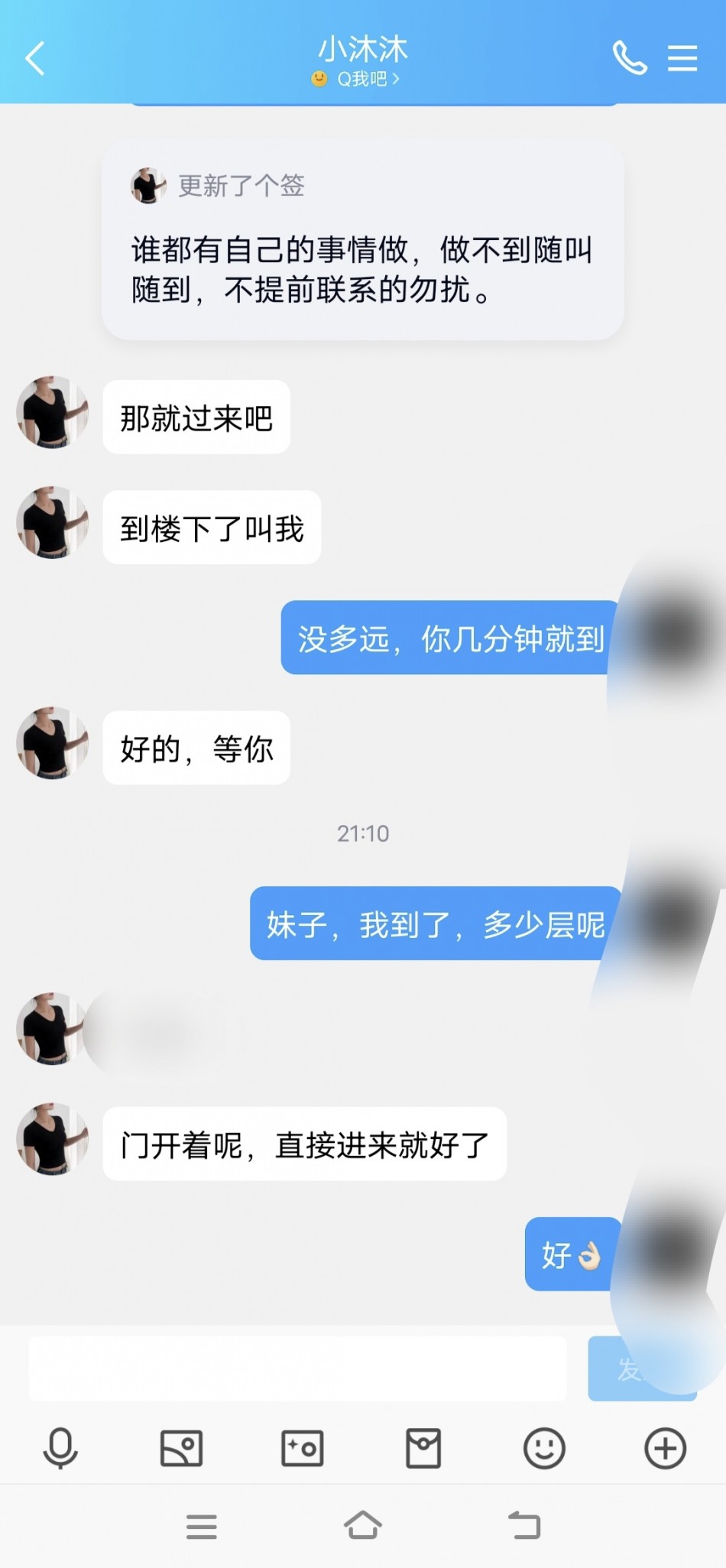Image resolution: width=726 pixels, height=1568 pixels.
Task: Open the emoji panel
Action: click(x=544, y=1448)
